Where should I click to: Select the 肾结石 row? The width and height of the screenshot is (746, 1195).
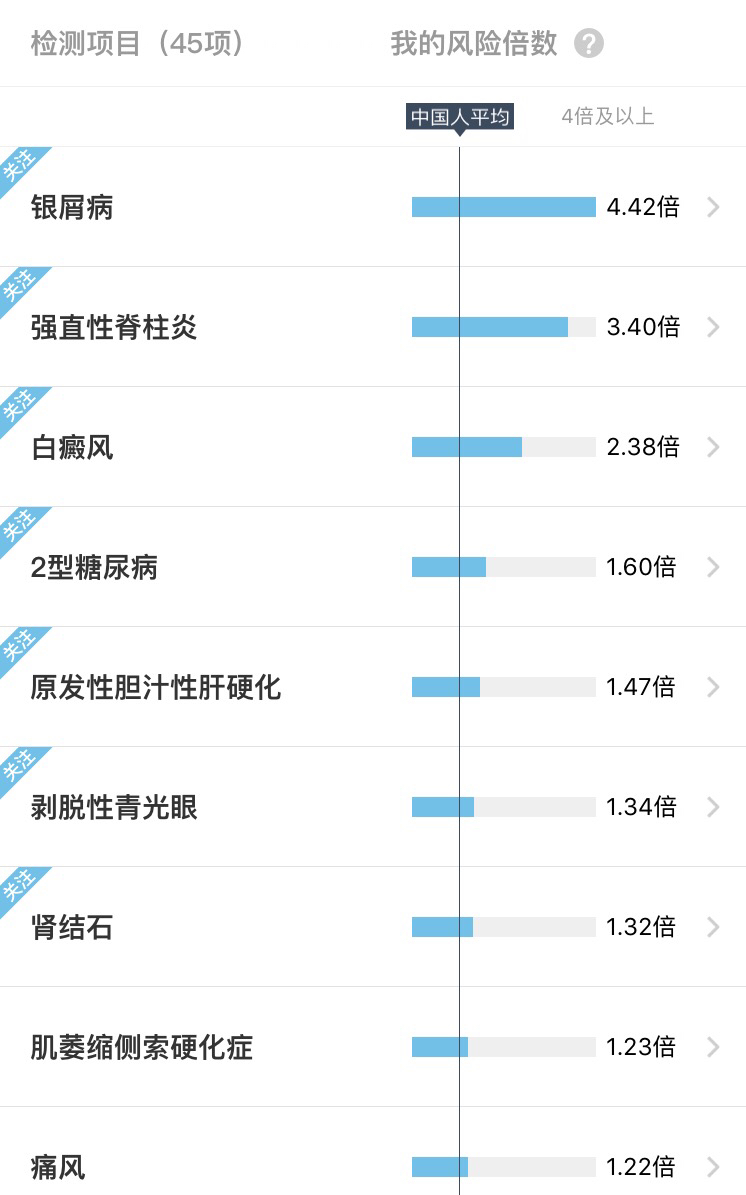(x=372, y=927)
